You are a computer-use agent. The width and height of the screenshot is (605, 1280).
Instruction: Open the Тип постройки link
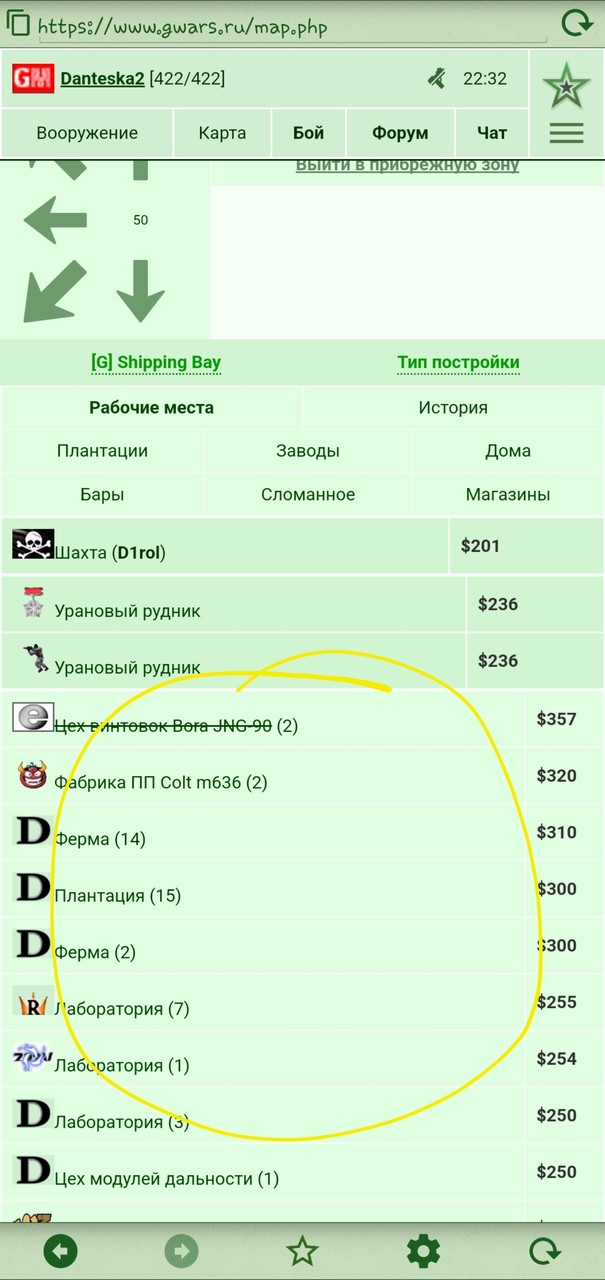(458, 363)
